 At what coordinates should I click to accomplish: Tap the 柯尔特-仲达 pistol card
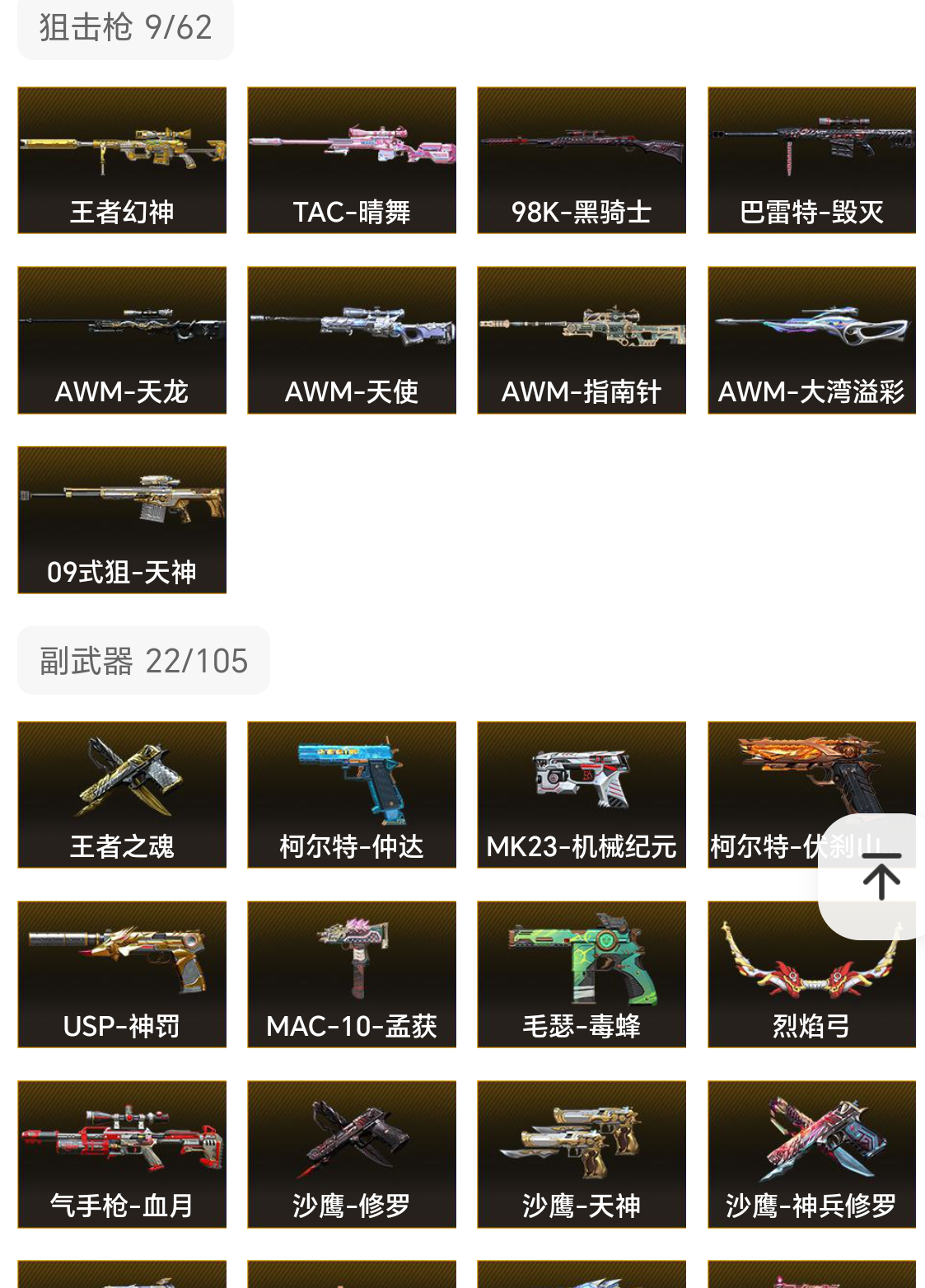(352, 795)
